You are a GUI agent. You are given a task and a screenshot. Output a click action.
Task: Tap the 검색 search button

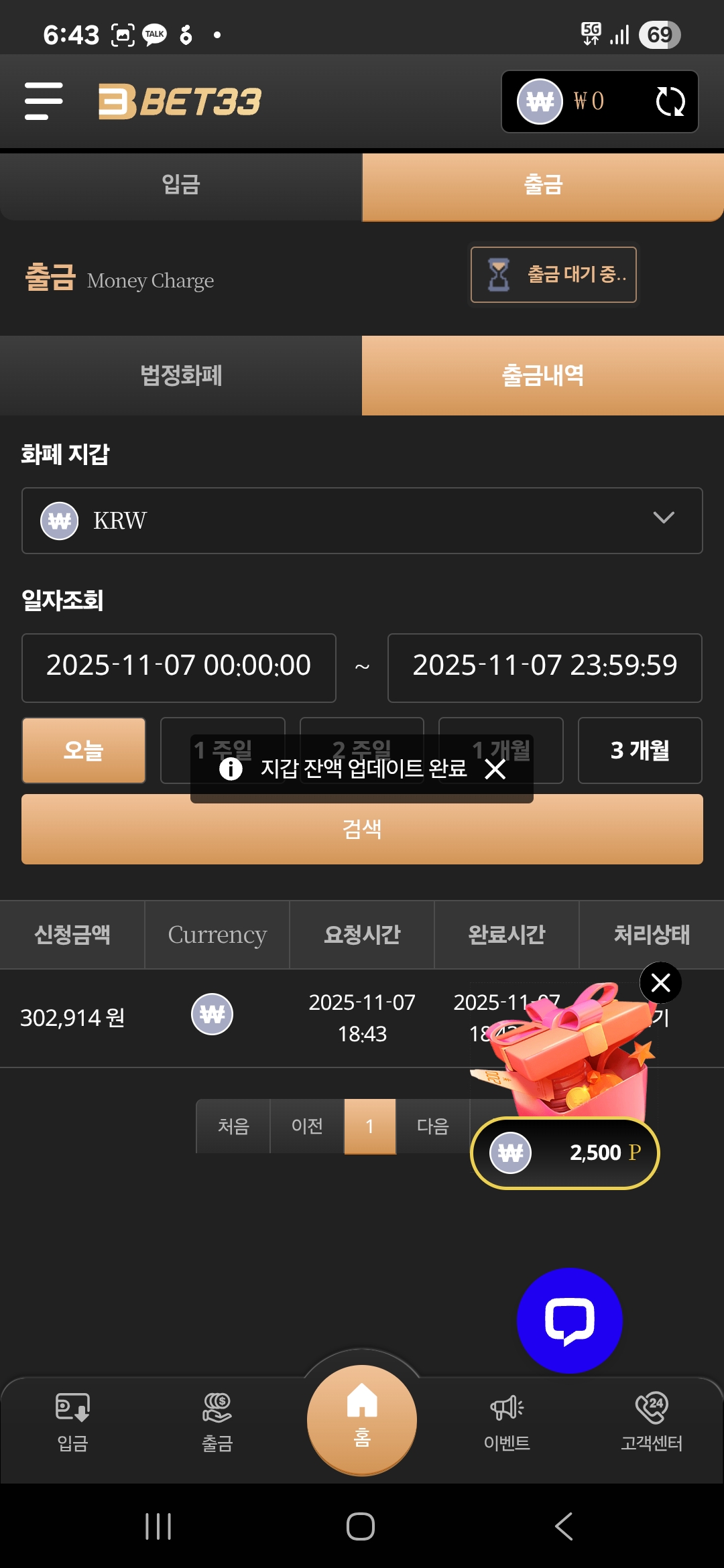pos(362,830)
